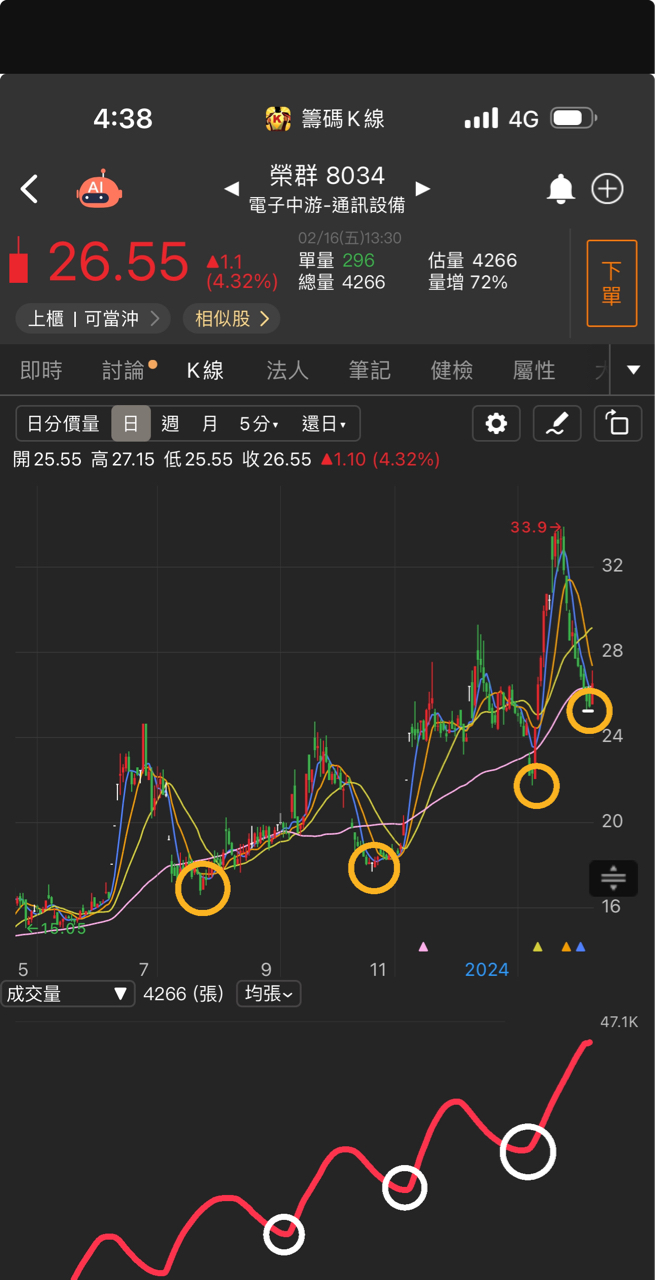Switch to the 即時 tab
Screen dimensions: 655x1280
(x=41, y=371)
